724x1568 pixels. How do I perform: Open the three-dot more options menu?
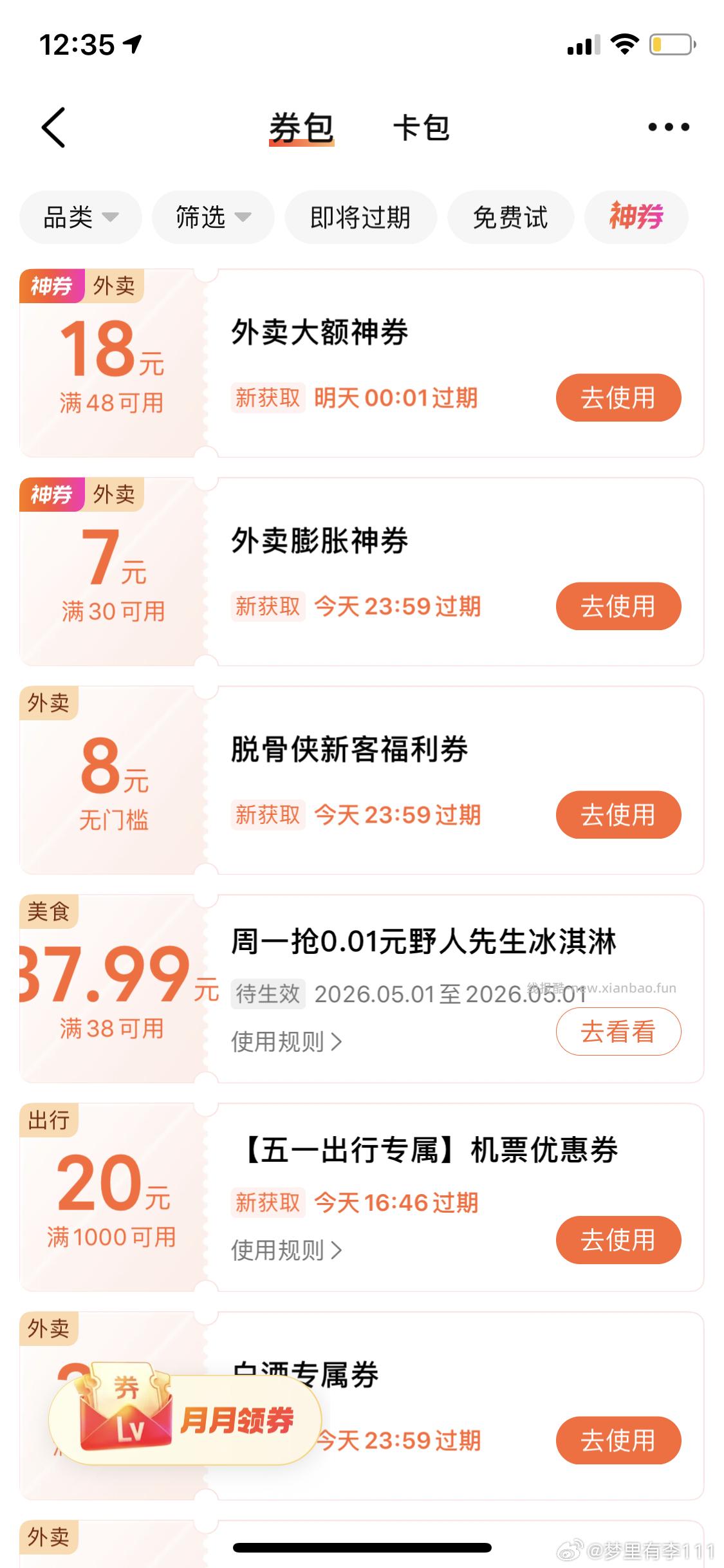(x=669, y=126)
